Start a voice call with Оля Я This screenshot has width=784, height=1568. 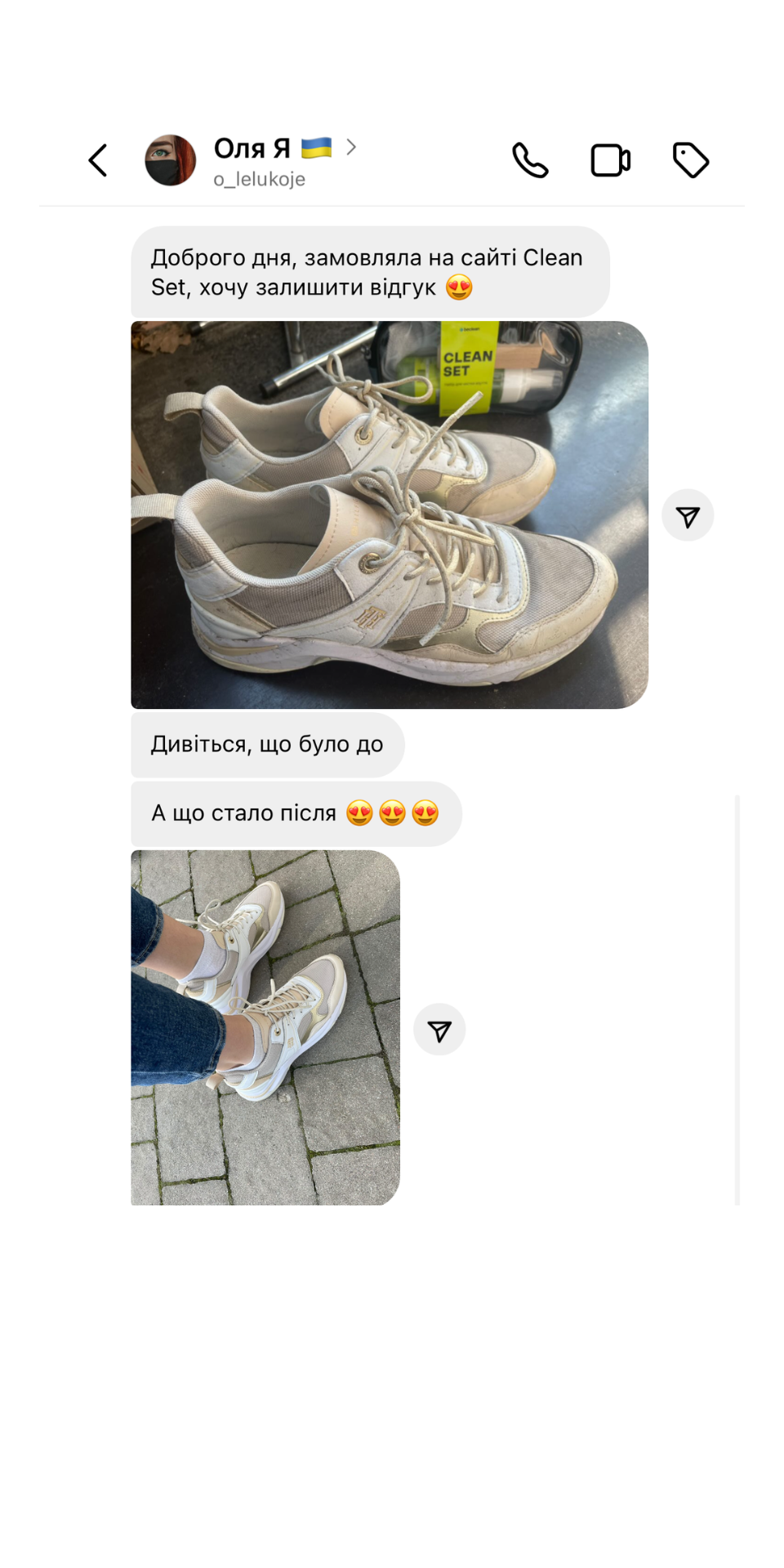pos(530,160)
